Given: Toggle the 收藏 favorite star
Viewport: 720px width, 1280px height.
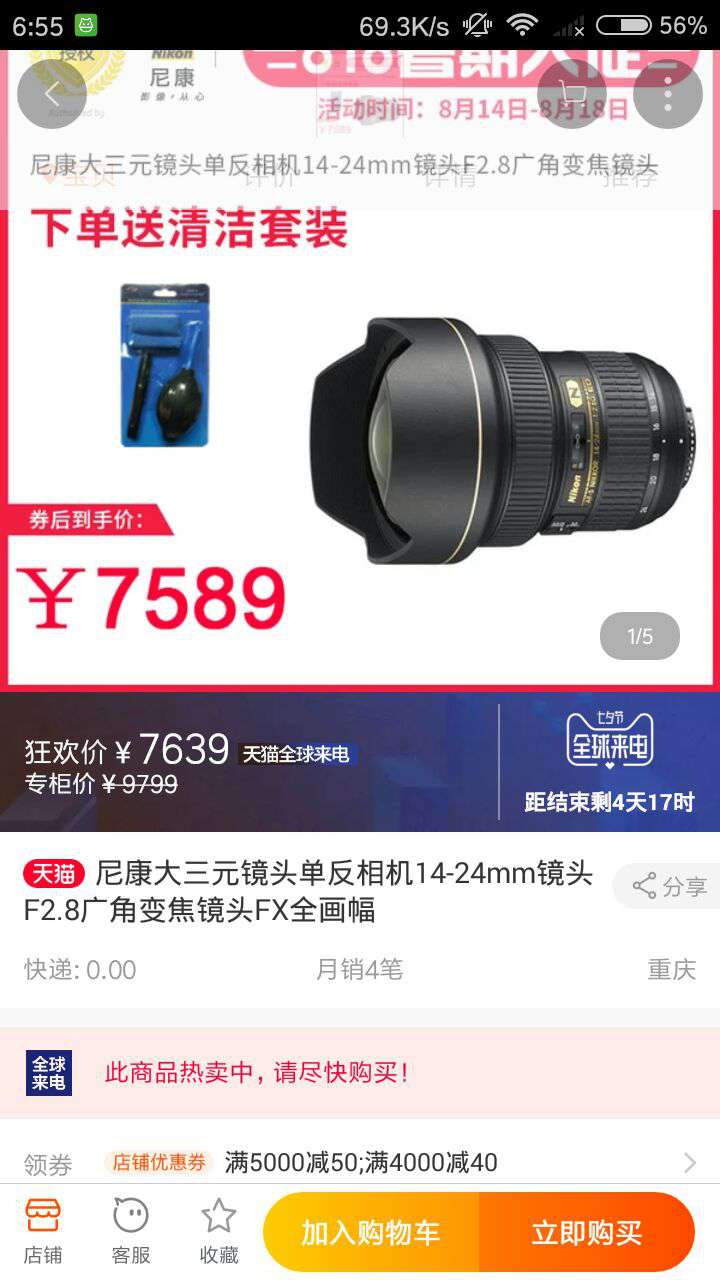Looking at the screenshot, I should coord(218,1228).
